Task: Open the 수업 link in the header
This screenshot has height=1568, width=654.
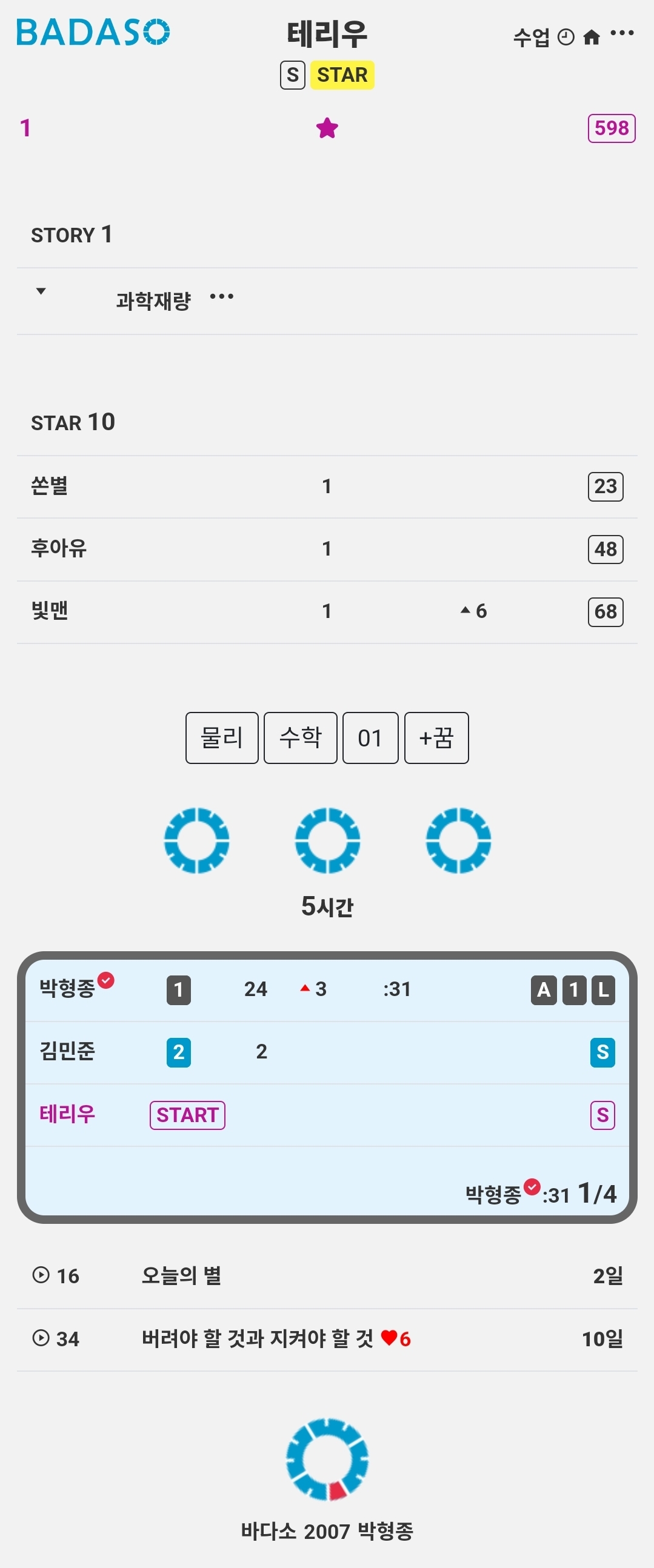Action: click(531, 38)
